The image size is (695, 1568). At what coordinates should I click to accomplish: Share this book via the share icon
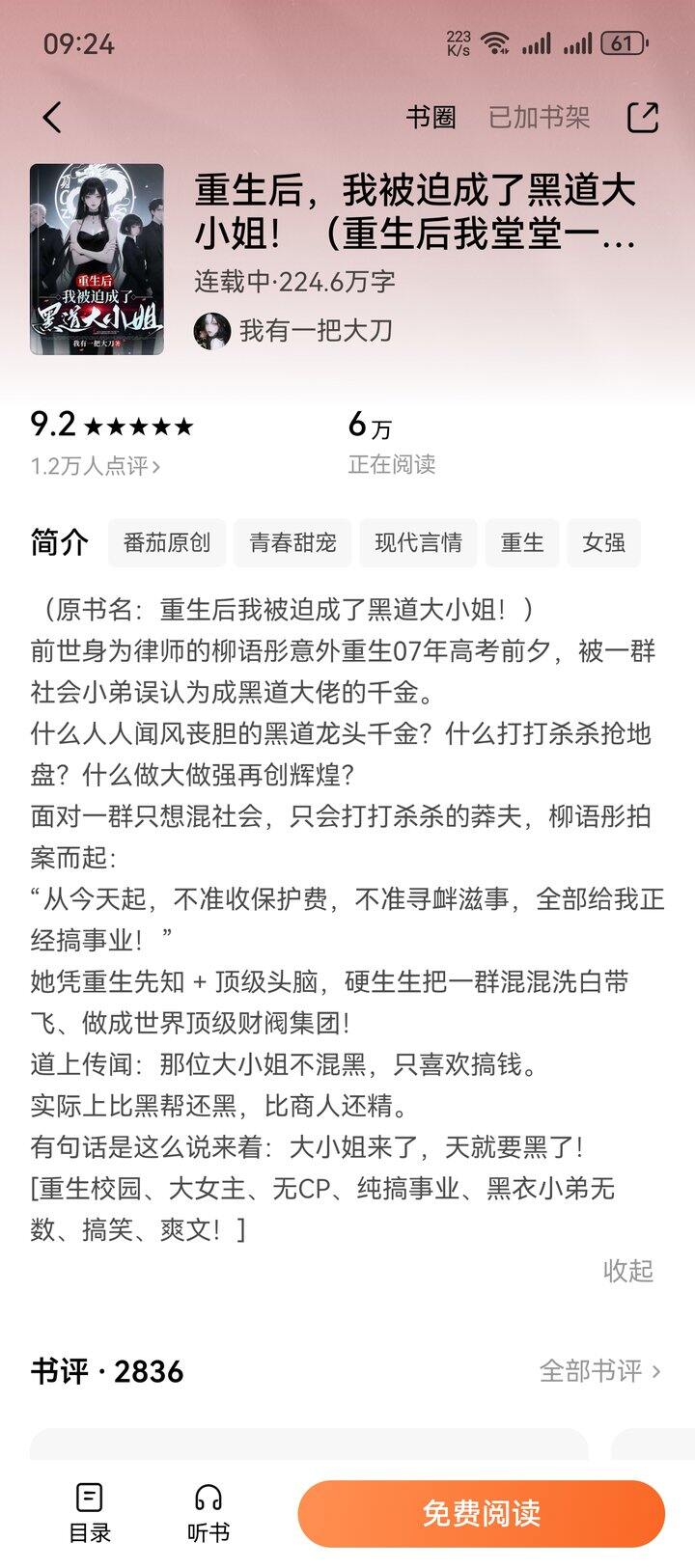pyautogui.click(x=643, y=117)
